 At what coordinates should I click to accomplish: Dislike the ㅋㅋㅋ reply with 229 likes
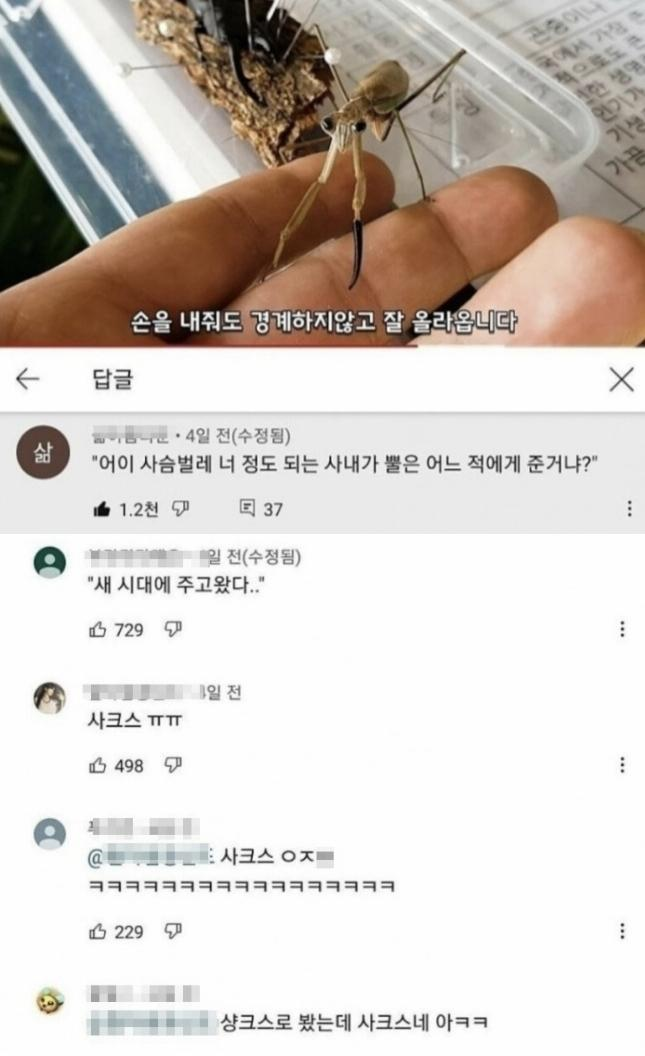(173, 931)
